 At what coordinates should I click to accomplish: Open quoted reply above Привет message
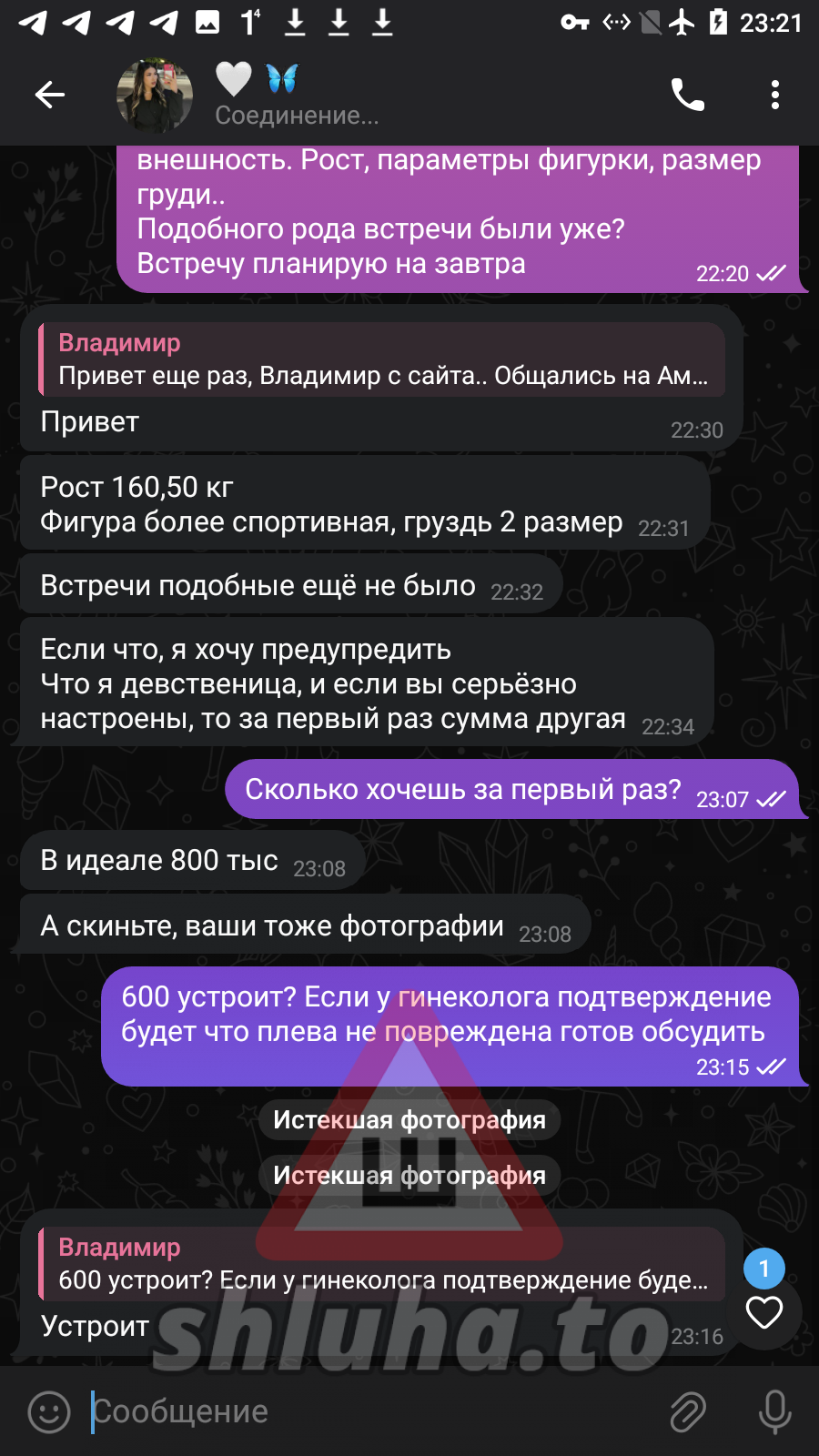tap(382, 359)
